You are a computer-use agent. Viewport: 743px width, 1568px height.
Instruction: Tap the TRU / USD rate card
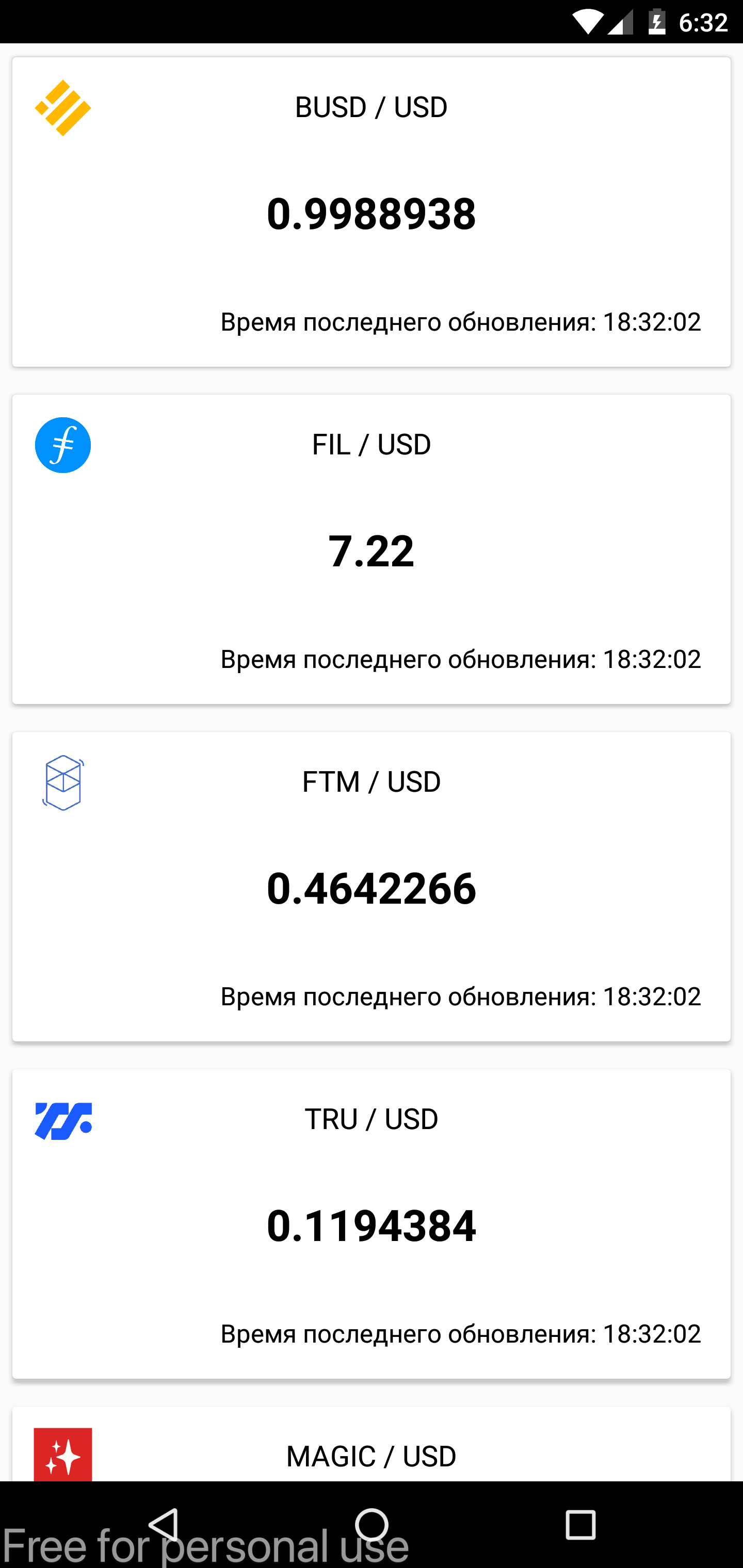372,1223
